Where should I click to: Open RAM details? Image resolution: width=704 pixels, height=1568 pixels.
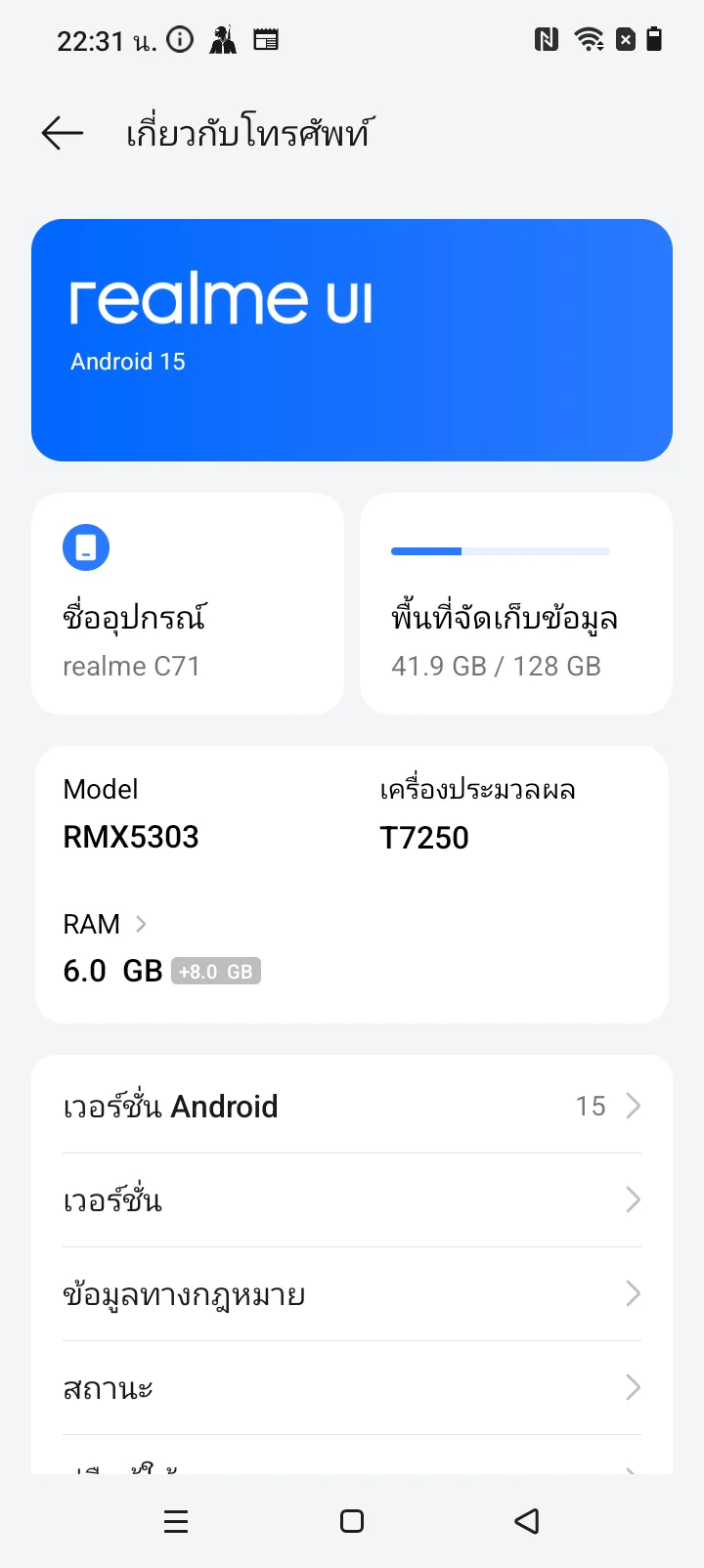click(x=105, y=924)
